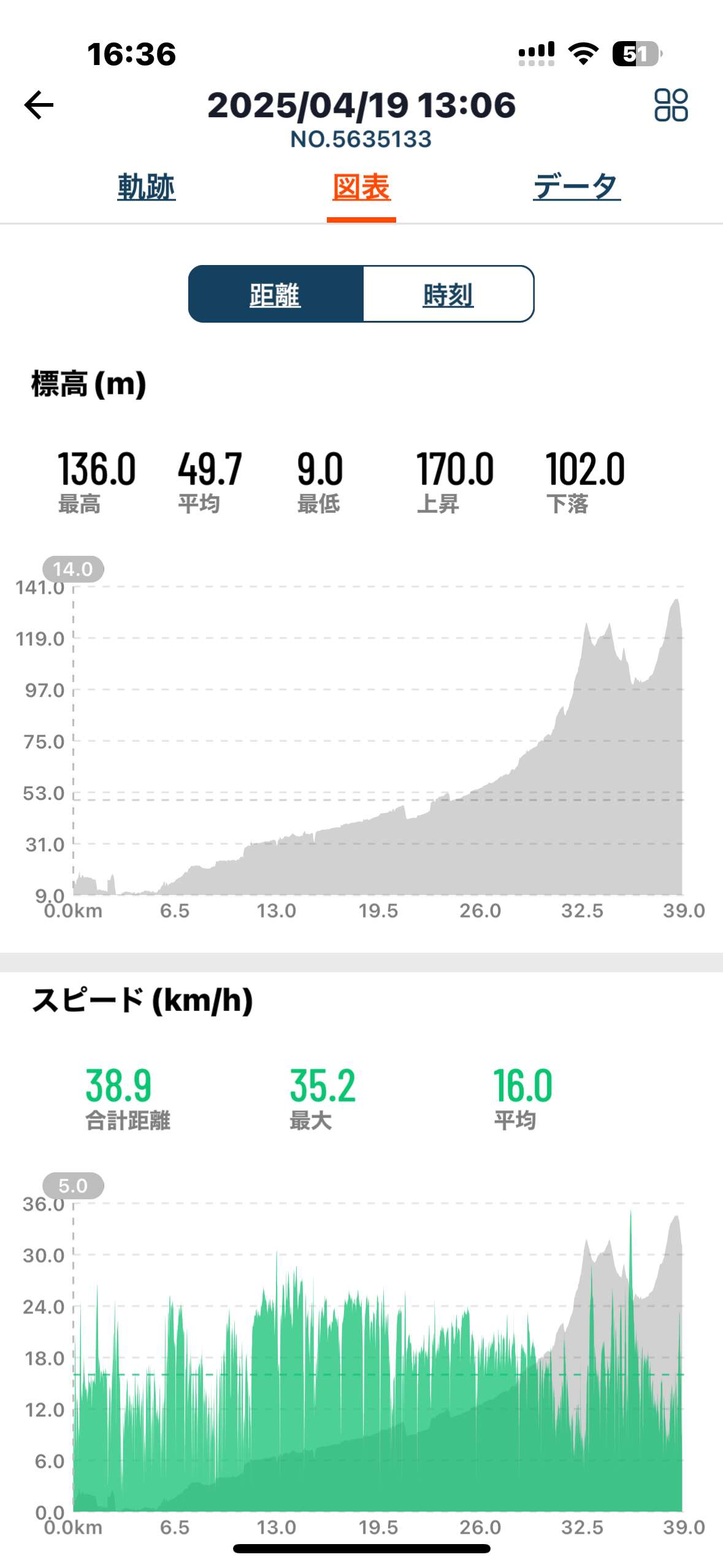
Task: Open the データ tab
Action: coord(576,187)
